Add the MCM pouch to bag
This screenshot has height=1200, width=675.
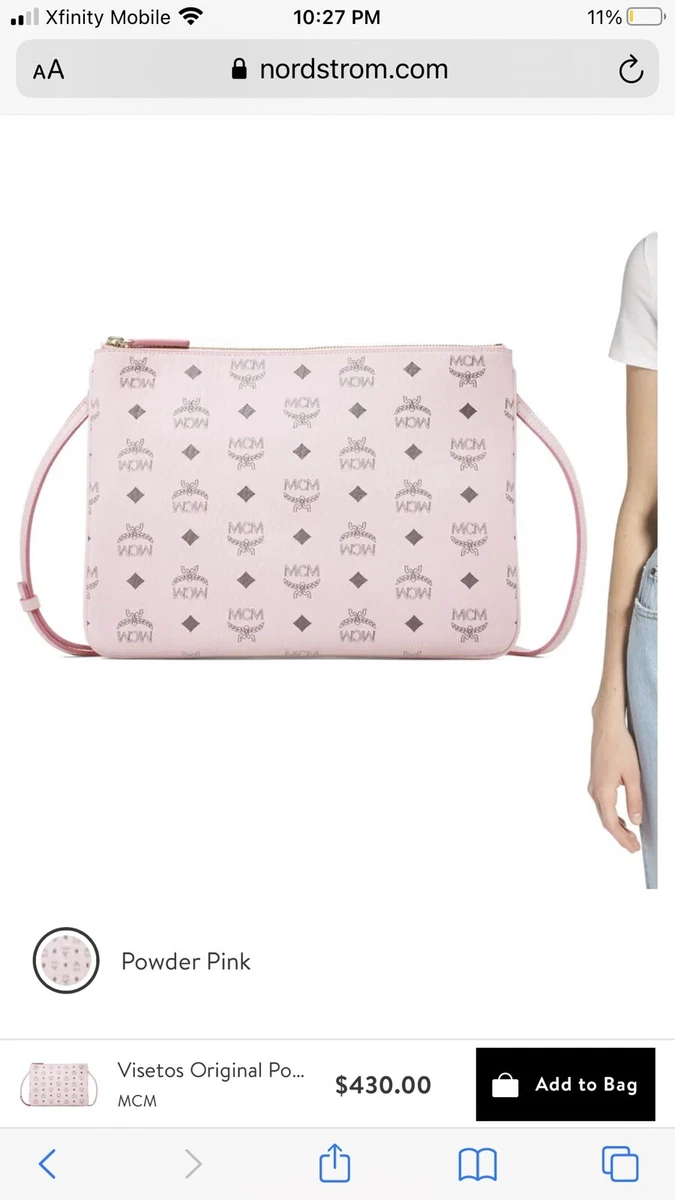point(565,1084)
